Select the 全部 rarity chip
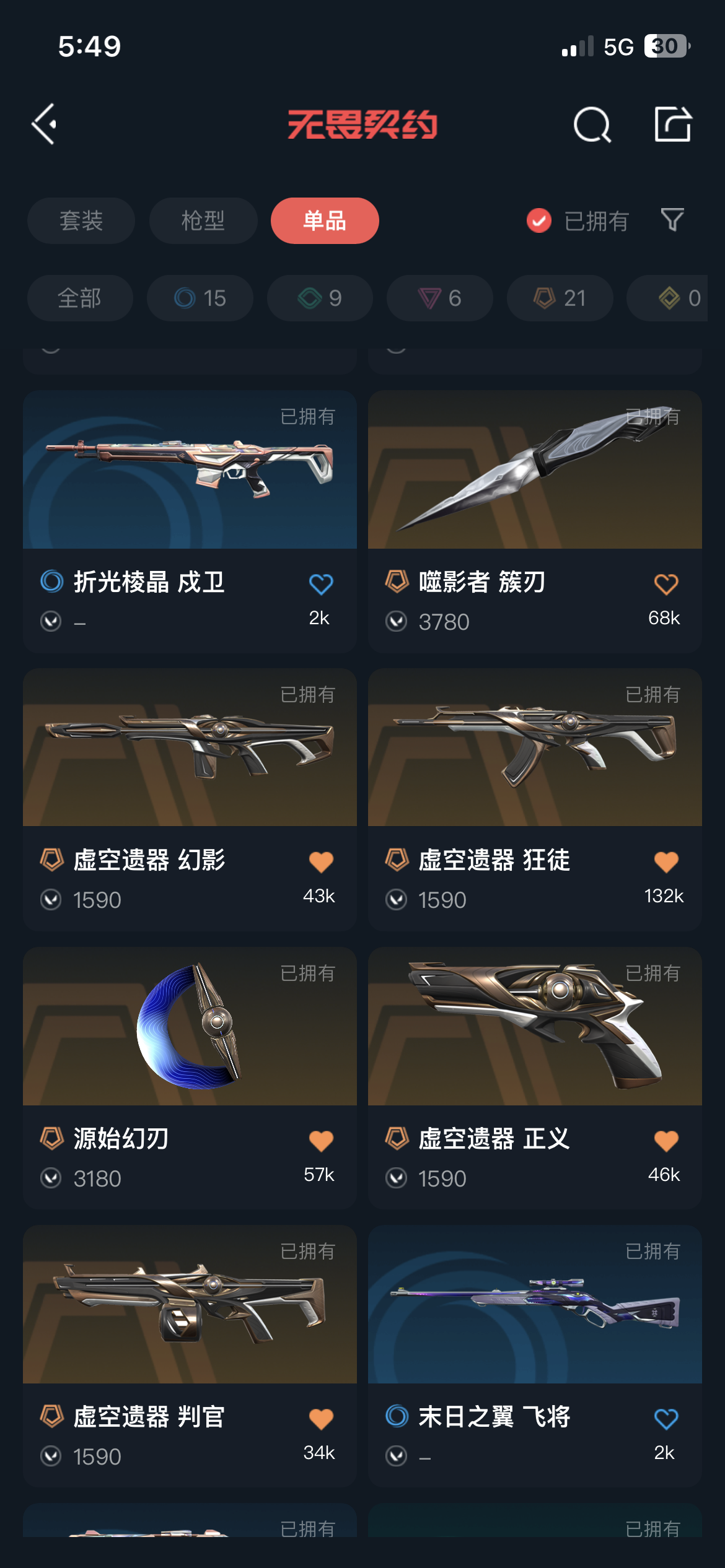 pos(80,298)
